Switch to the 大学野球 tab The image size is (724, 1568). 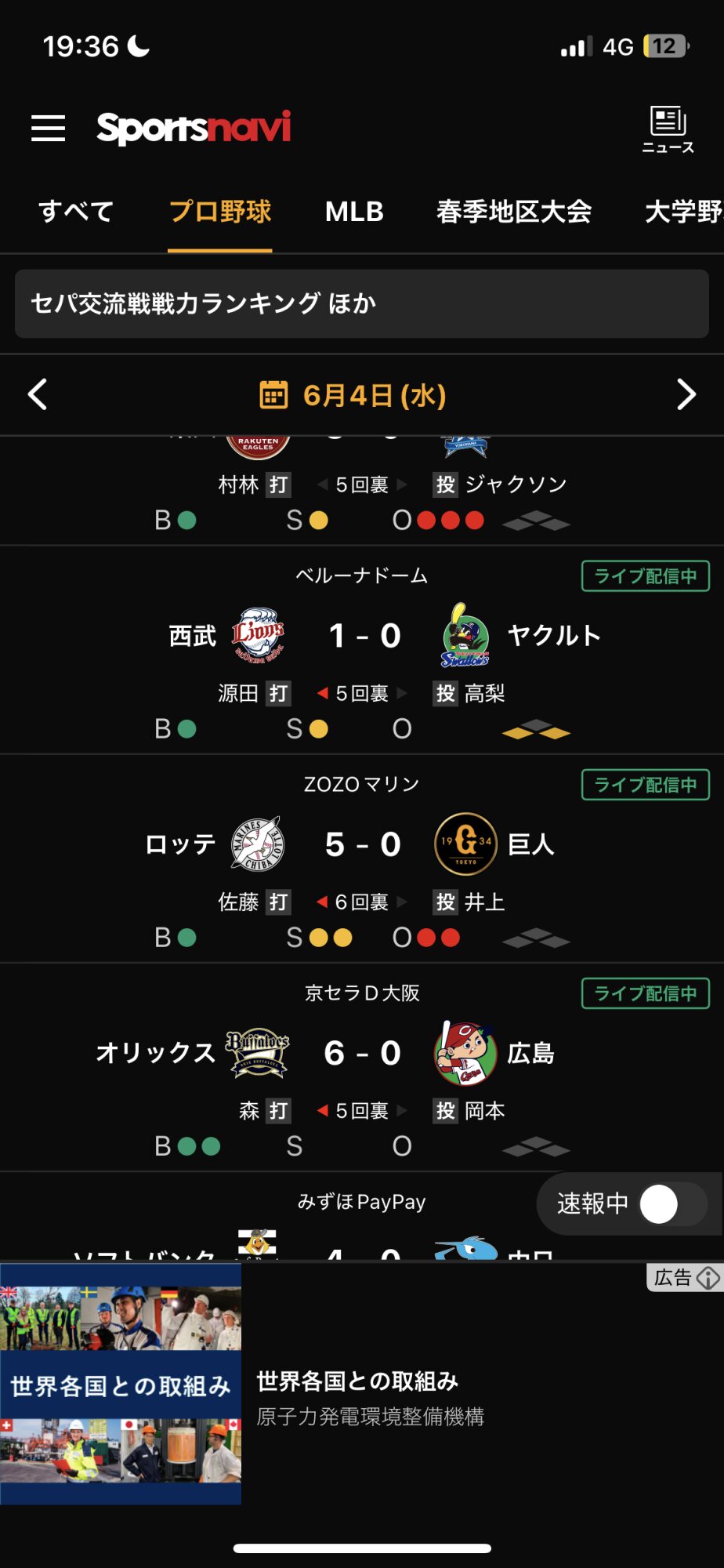[682, 212]
